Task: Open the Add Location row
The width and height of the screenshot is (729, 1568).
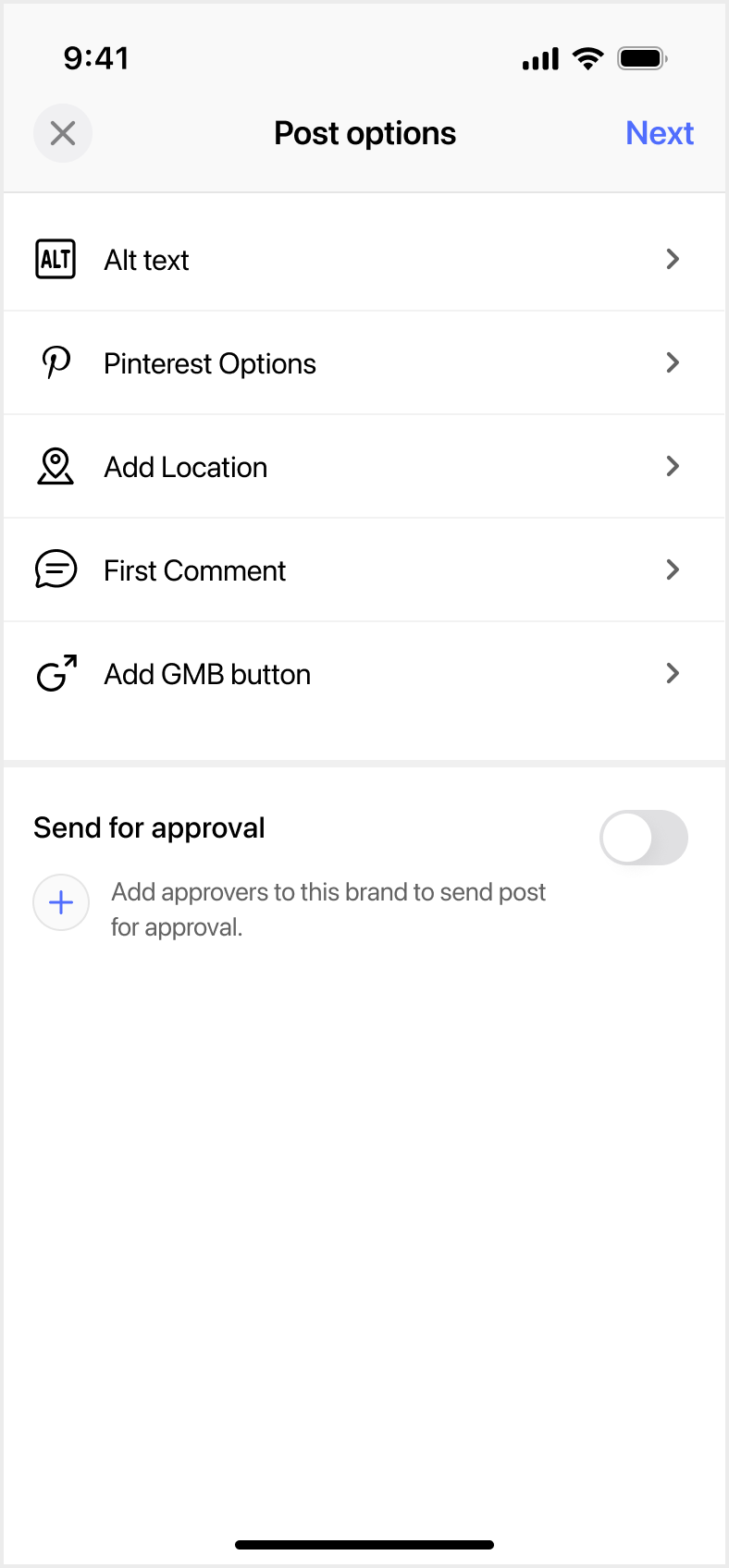Action: [x=364, y=467]
